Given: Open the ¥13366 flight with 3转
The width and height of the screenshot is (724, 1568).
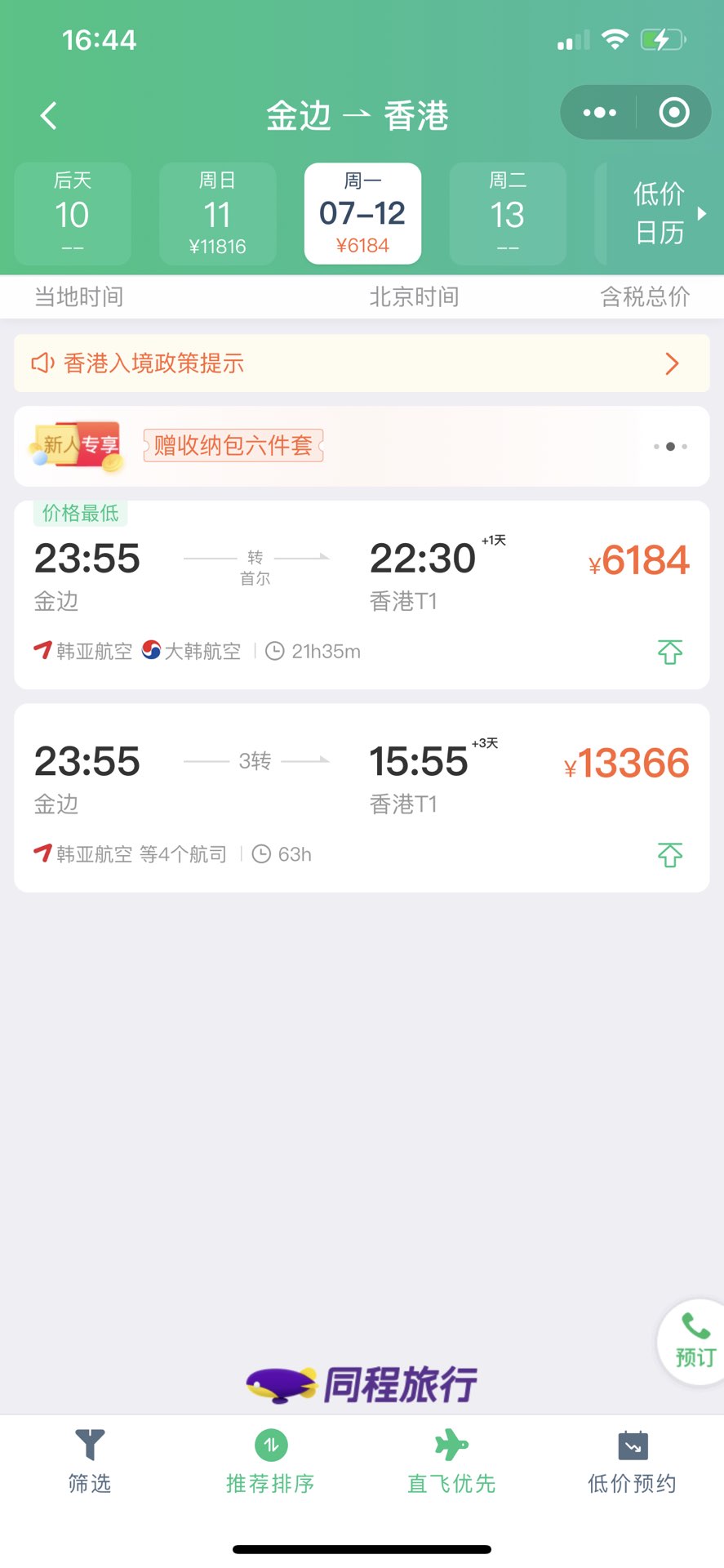Looking at the screenshot, I should [362, 797].
